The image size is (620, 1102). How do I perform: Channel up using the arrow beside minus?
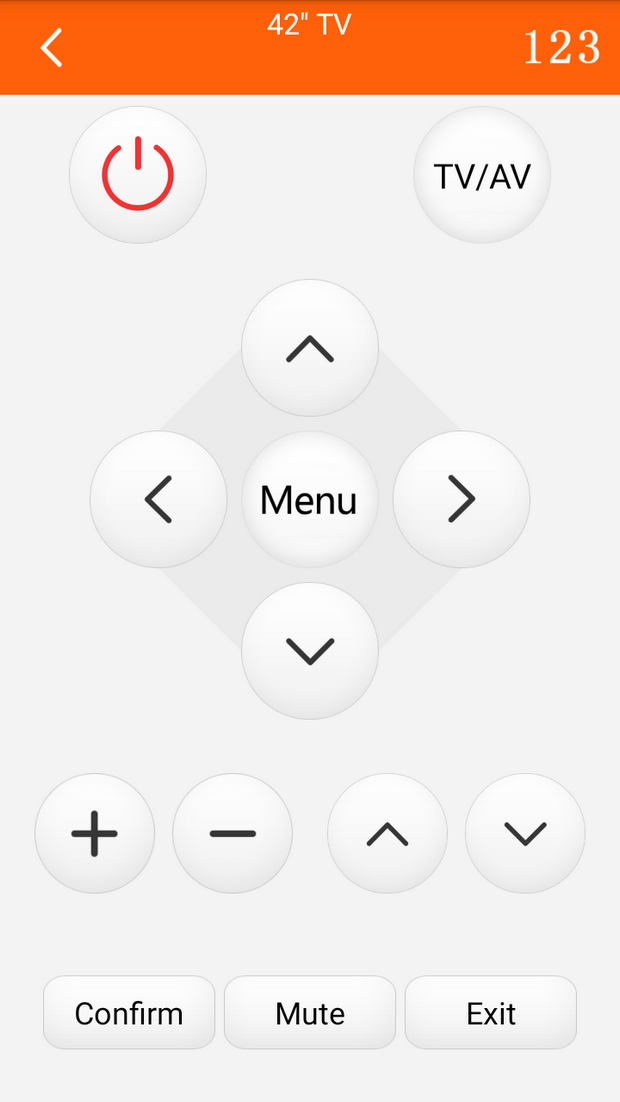[x=388, y=833]
